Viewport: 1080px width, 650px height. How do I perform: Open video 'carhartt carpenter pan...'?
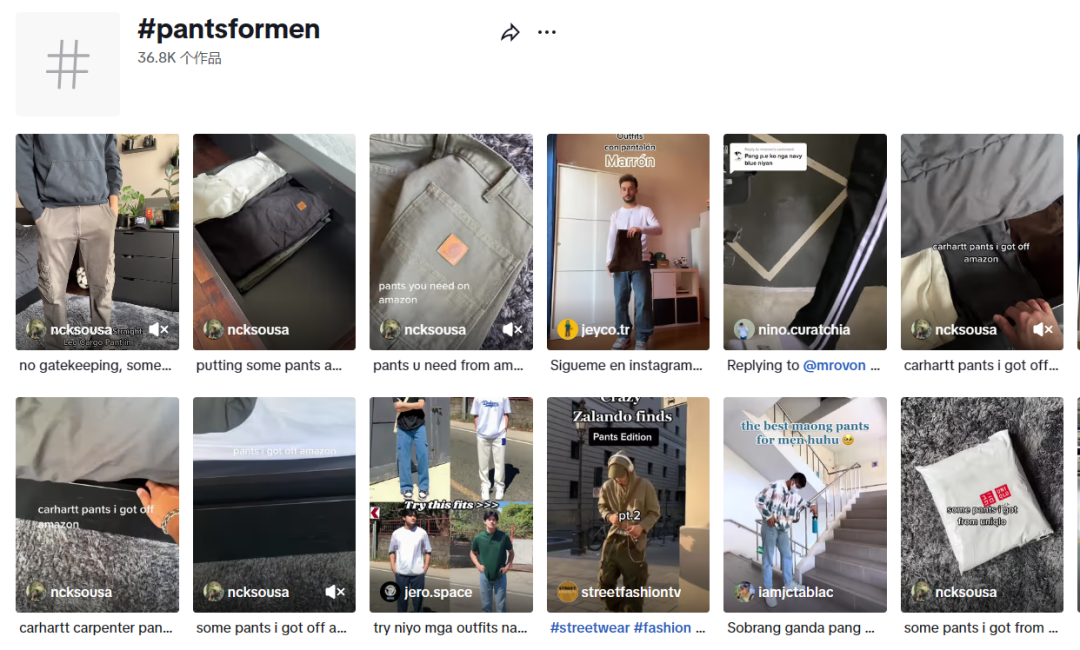tap(97, 500)
